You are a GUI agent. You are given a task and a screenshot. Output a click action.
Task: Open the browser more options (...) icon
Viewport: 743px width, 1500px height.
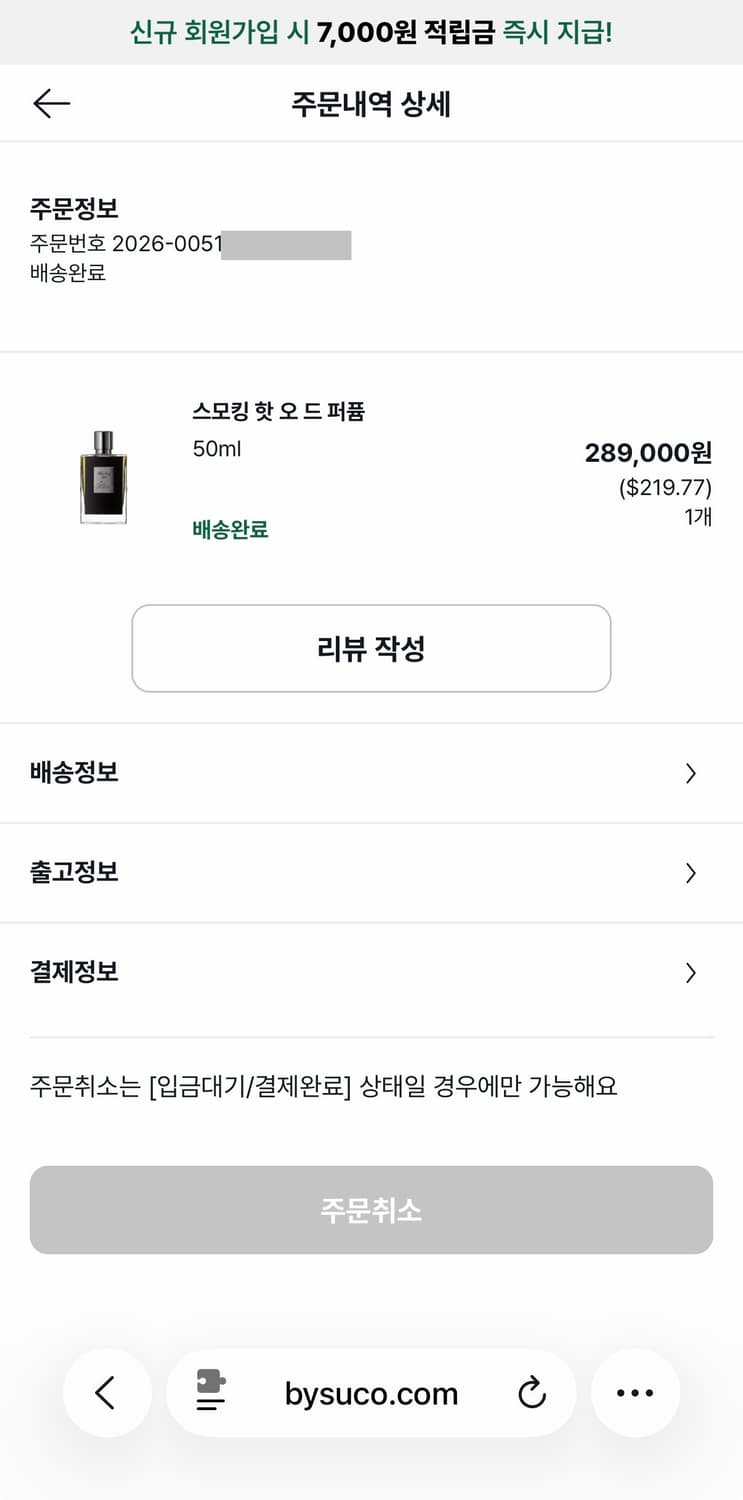pyautogui.click(x=635, y=1392)
